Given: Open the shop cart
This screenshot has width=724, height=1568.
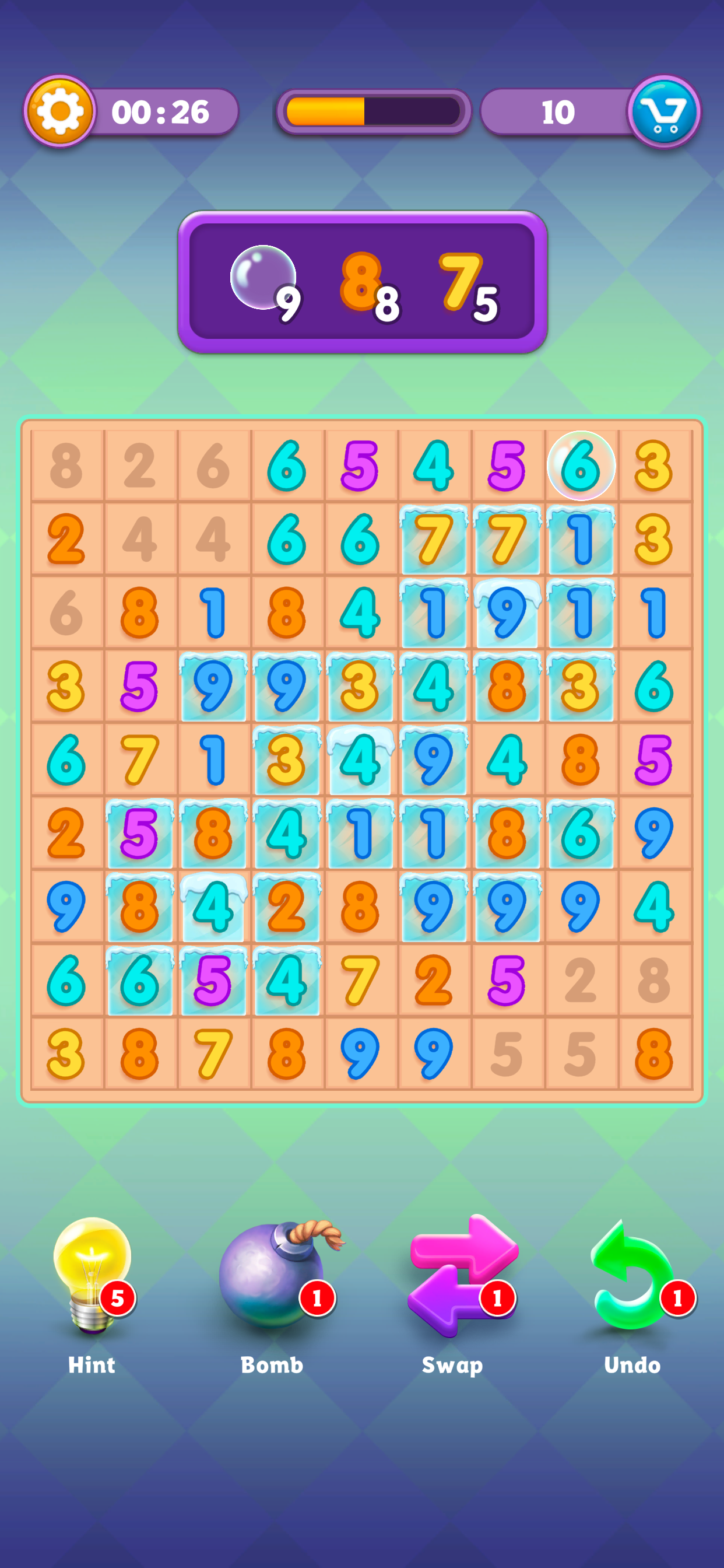Looking at the screenshot, I should tap(663, 111).
